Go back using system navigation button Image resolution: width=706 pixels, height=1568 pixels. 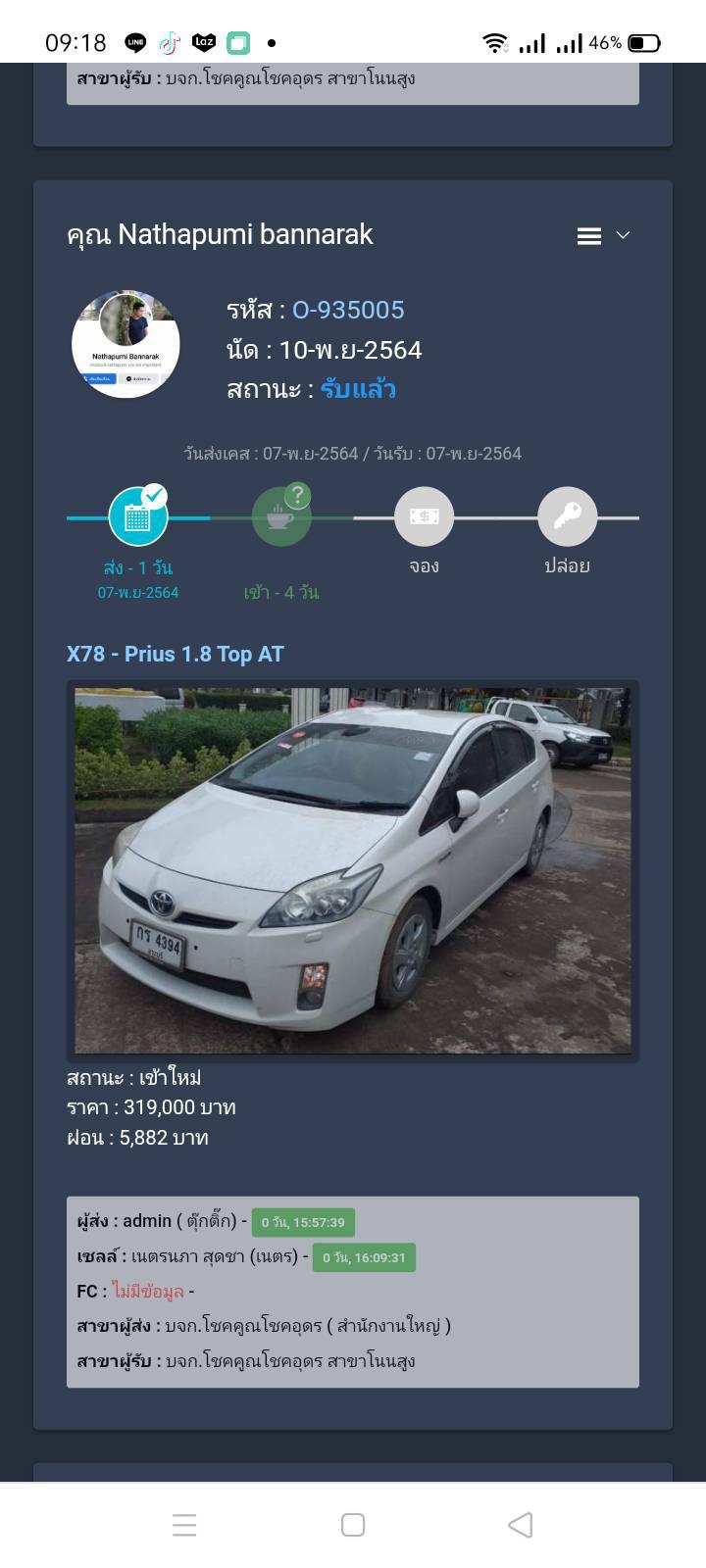521,1525
